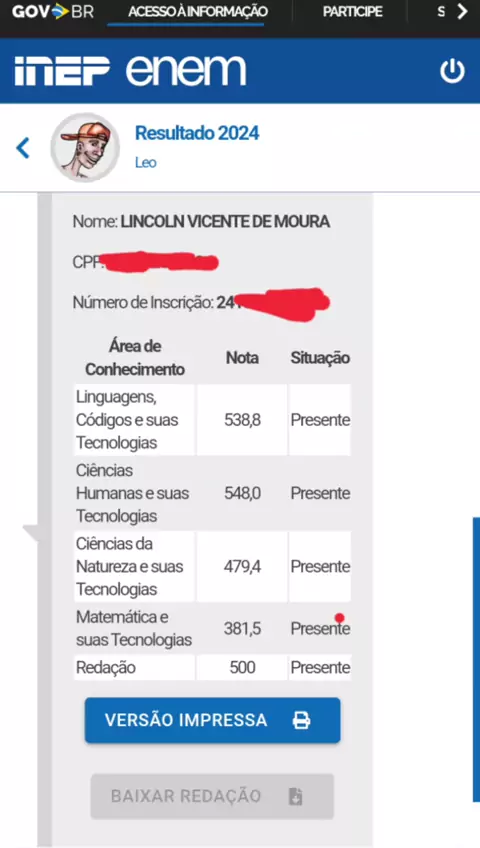The width and height of the screenshot is (480, 848).
Task: Tap the Baixar Redação button
Action: pyautogui.click(x=212, y=796)
